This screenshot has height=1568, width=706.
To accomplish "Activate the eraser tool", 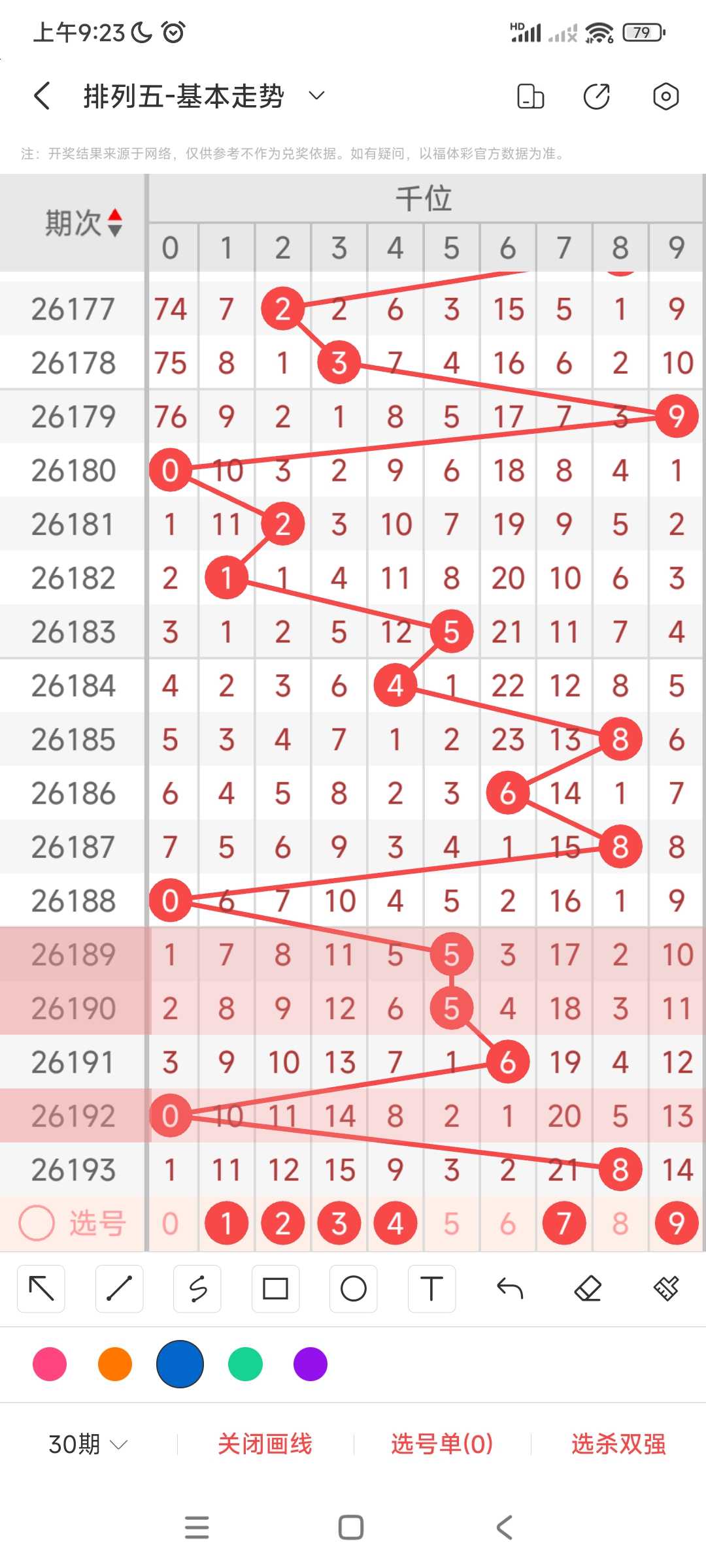I will point(588,1289).
